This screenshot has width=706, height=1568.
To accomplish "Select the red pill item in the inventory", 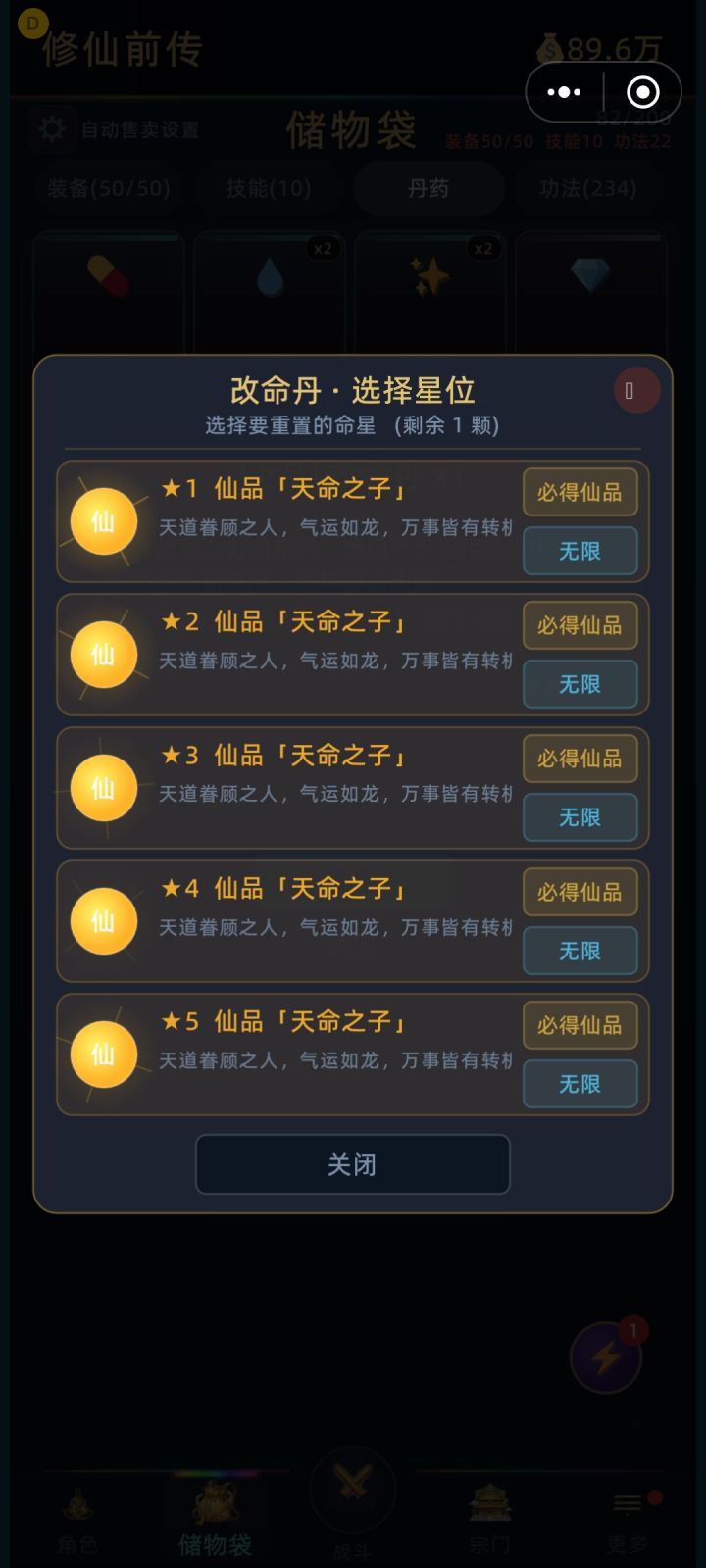I will pos(109,277).
